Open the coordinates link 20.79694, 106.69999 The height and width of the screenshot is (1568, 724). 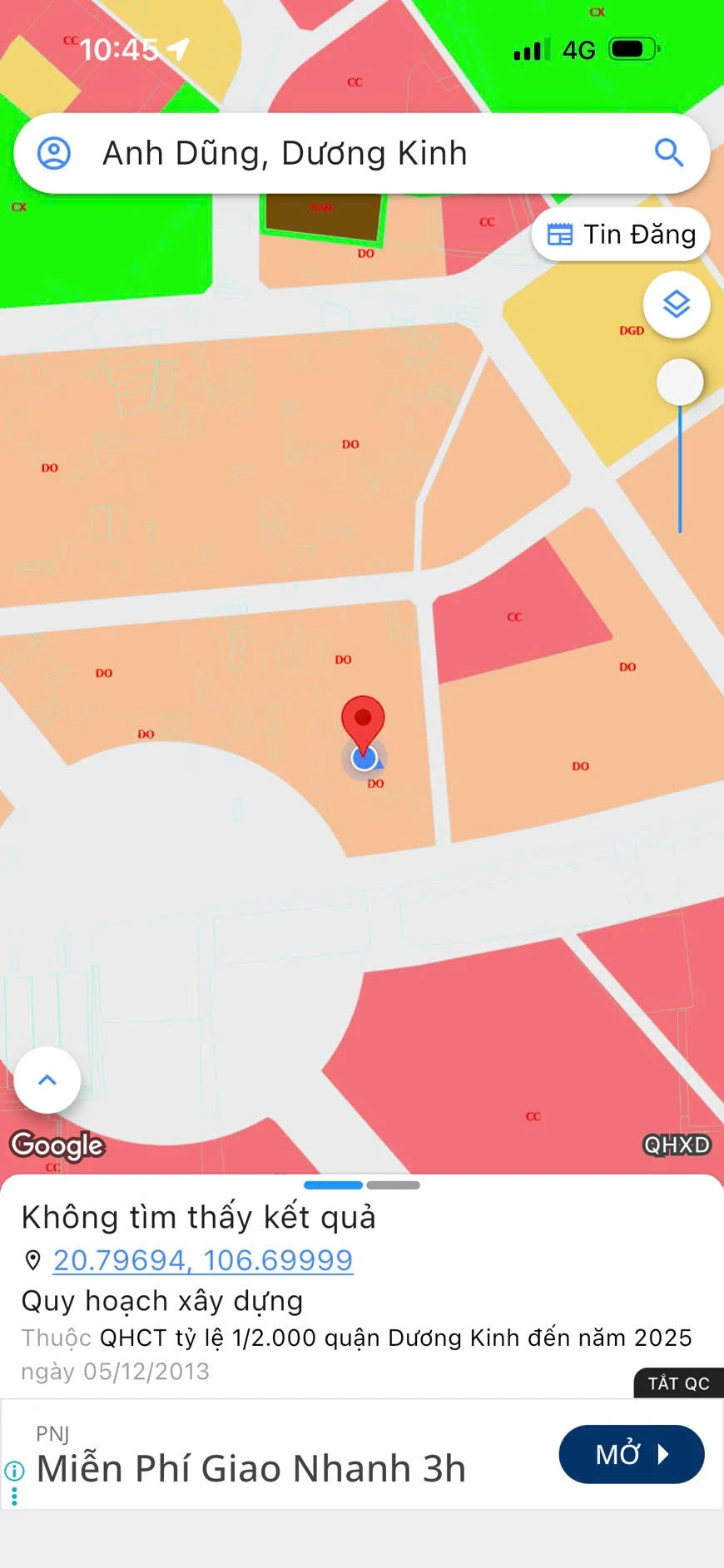203,1260
